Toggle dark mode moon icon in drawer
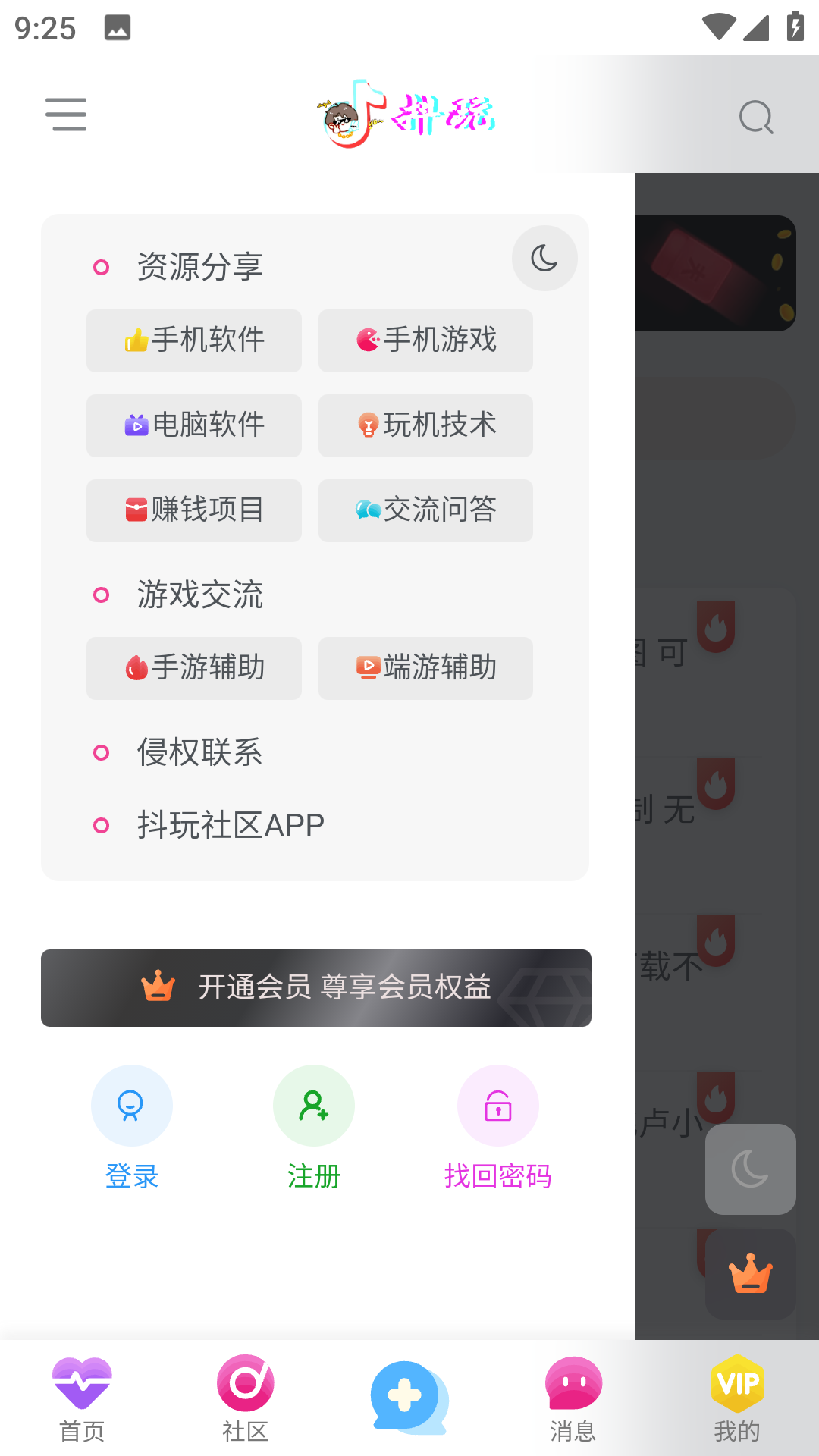The width and height of the screenshot is (819, 1456). pyautogui.click(x=544, y=259)
